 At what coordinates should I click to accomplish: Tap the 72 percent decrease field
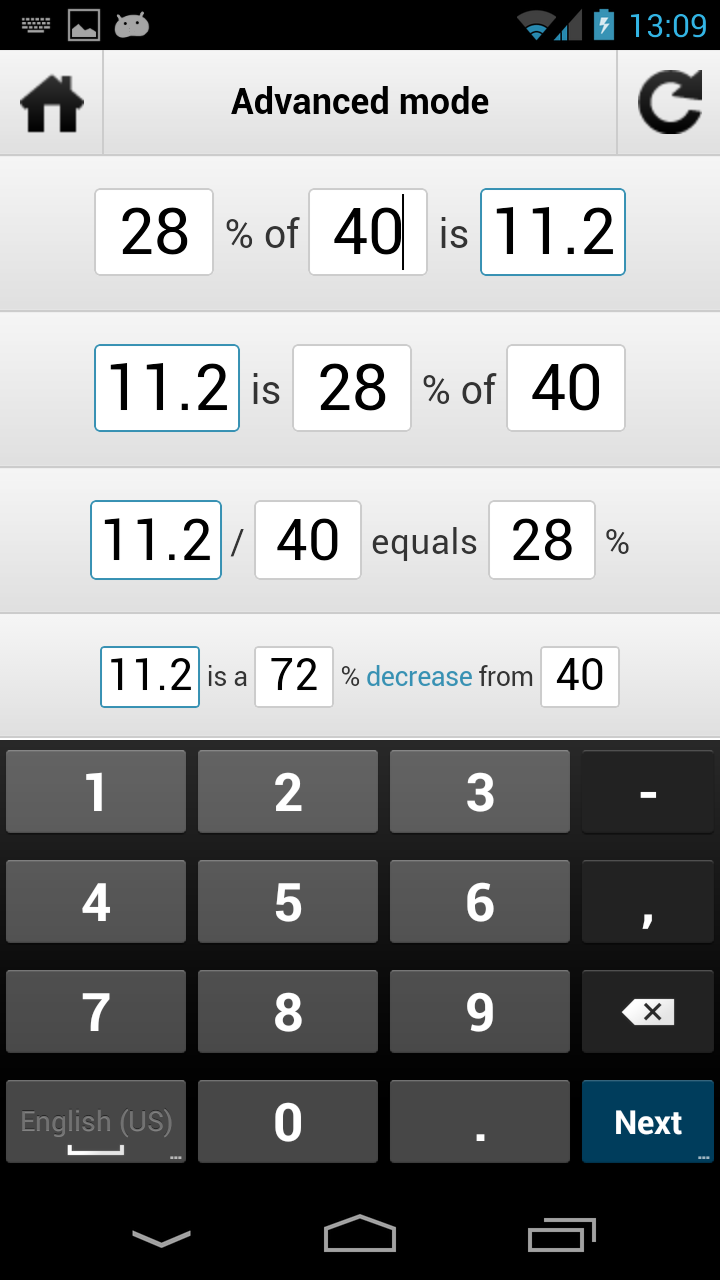coord(294,676)
